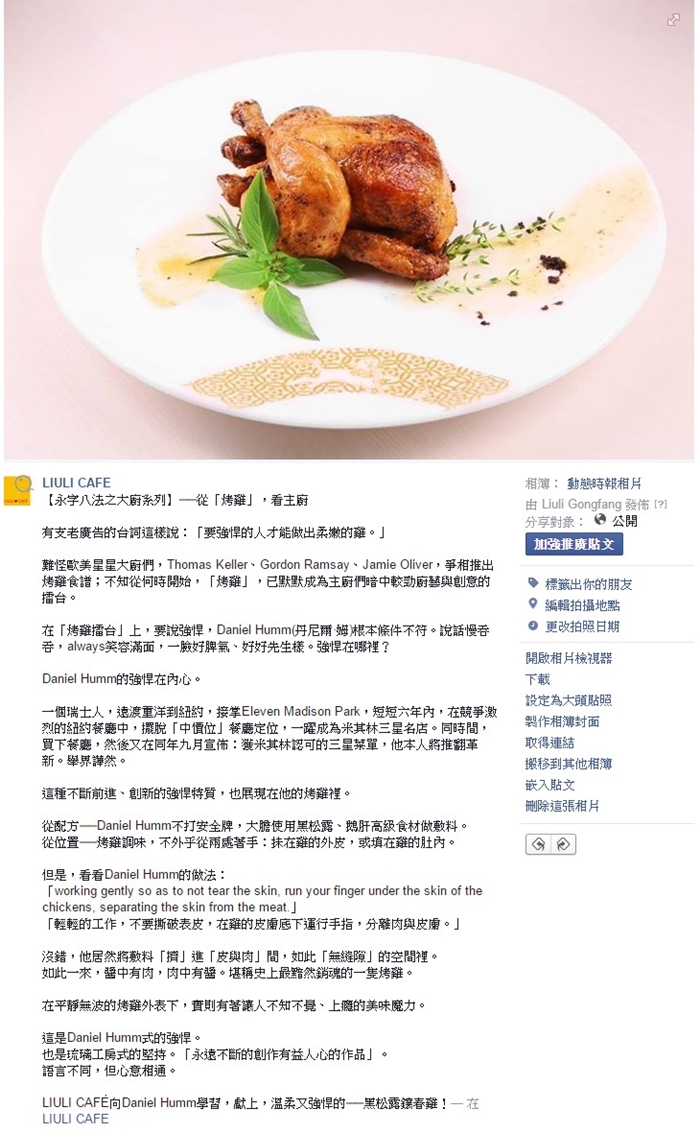Rotate the photo right
Image resolution: width=700 pixels, height=1132 pixels.
564,845
